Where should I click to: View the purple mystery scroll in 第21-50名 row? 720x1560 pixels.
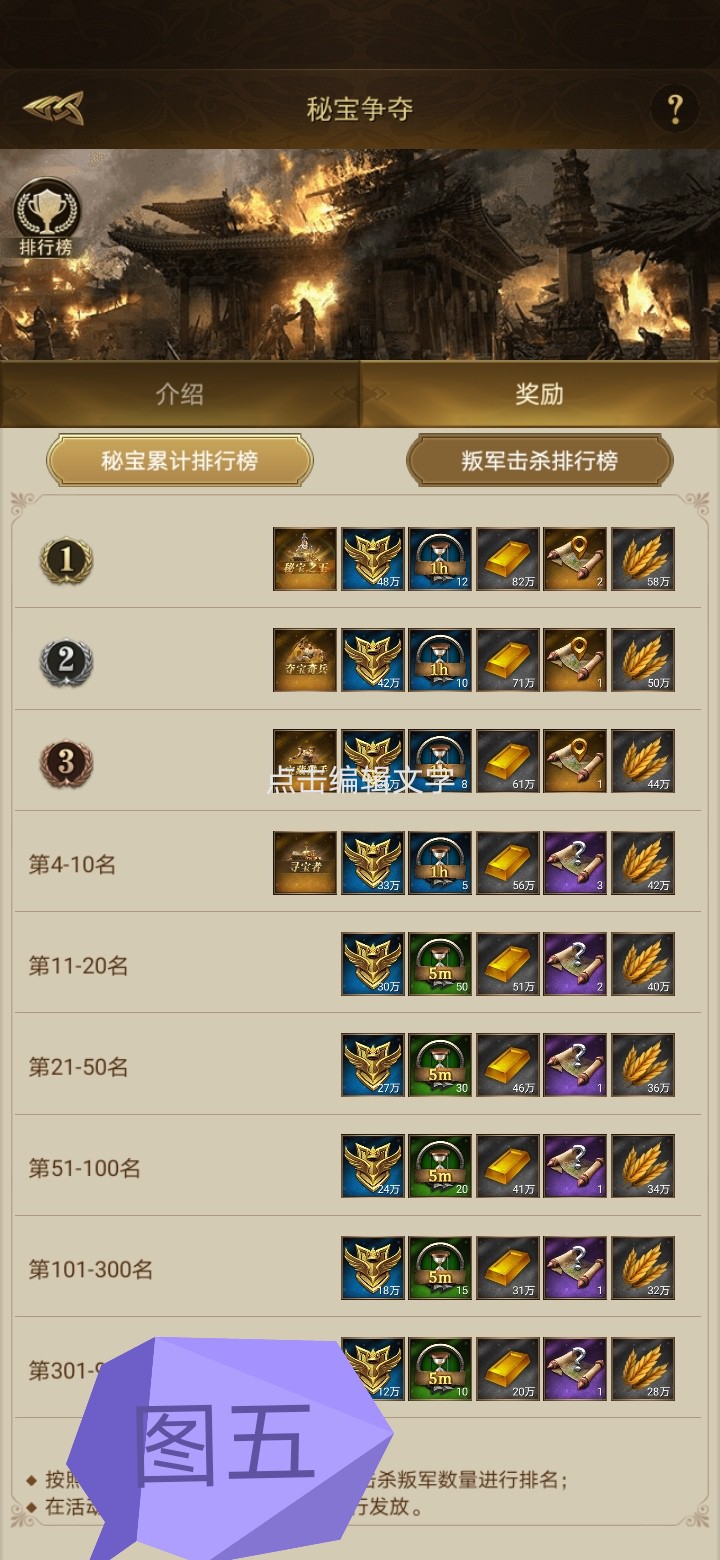tap(575, 1065)
